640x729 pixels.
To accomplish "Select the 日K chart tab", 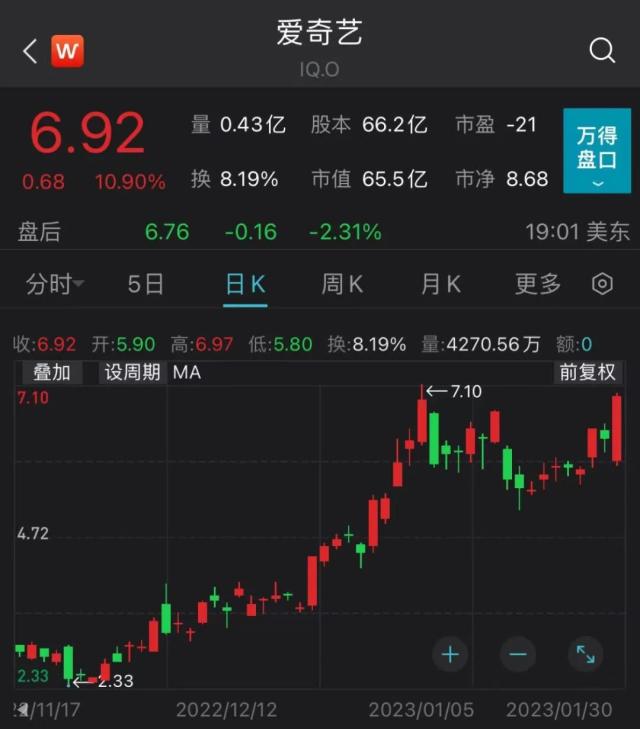I will 245,284.
